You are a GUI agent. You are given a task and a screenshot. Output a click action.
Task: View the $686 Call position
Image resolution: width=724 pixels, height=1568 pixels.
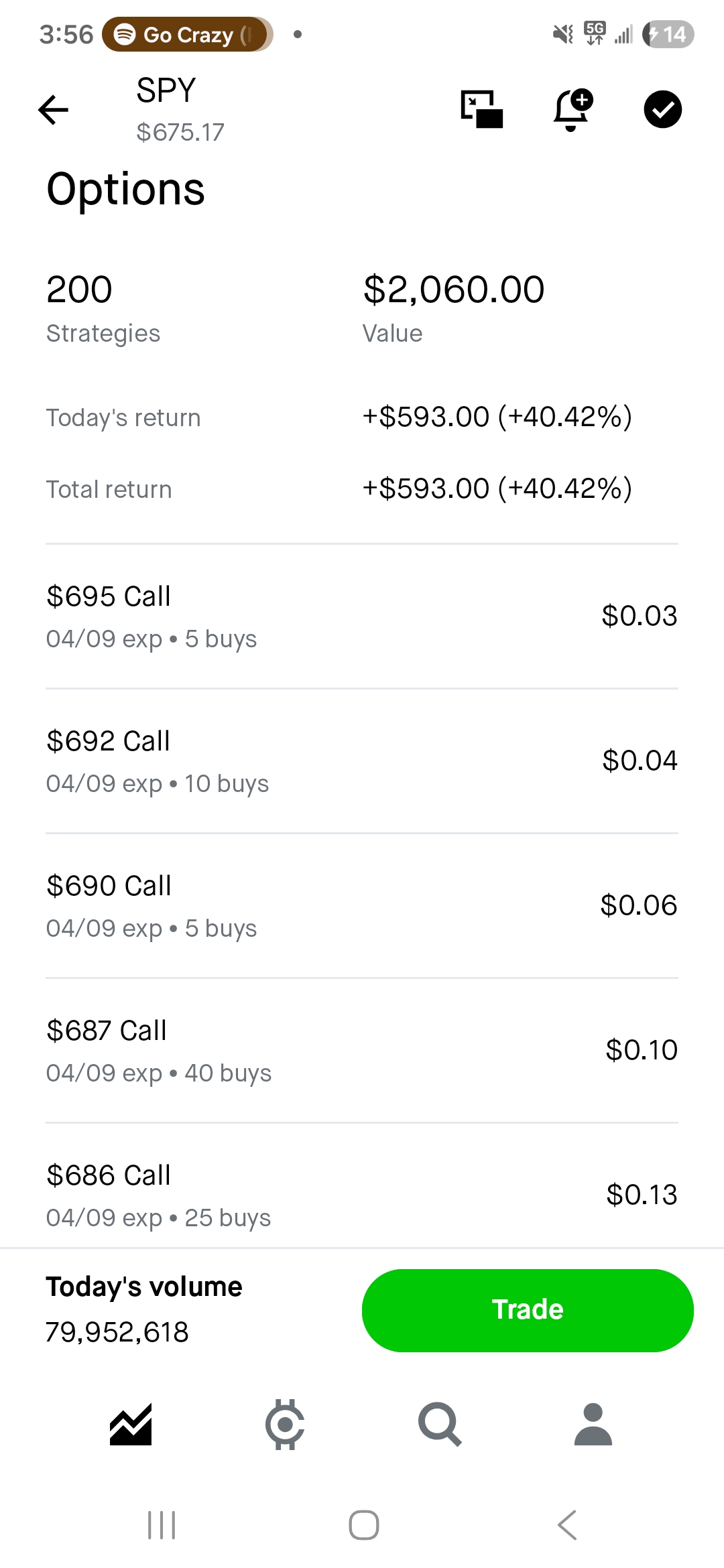click(x=362, y=1194)
